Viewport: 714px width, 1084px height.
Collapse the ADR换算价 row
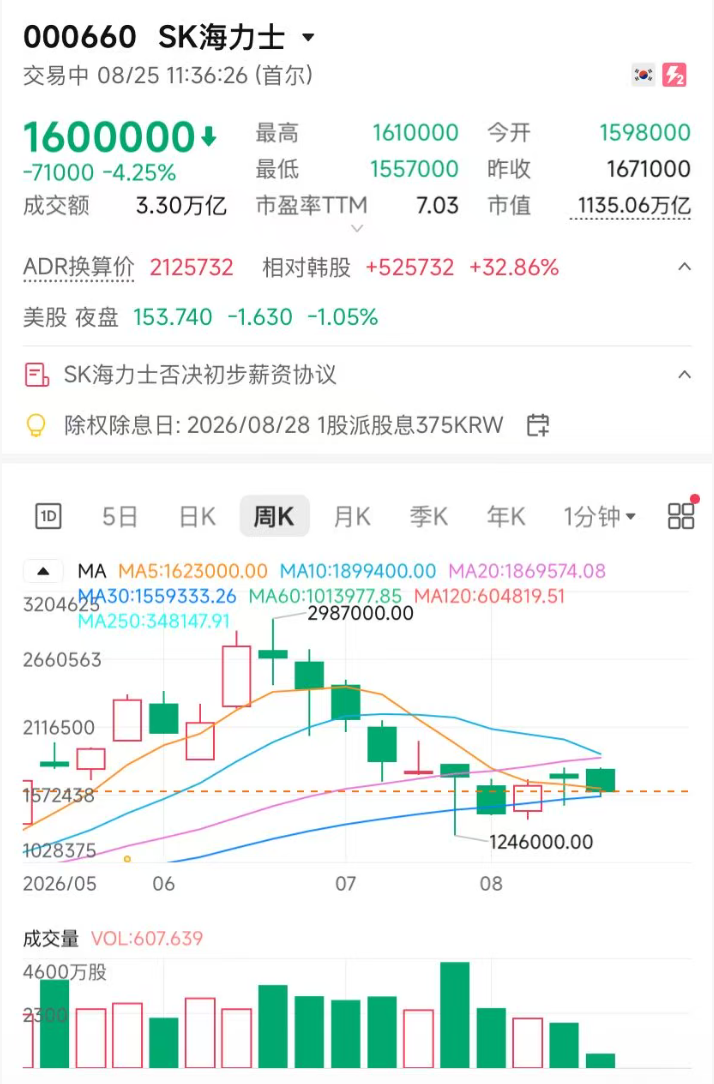684,267
